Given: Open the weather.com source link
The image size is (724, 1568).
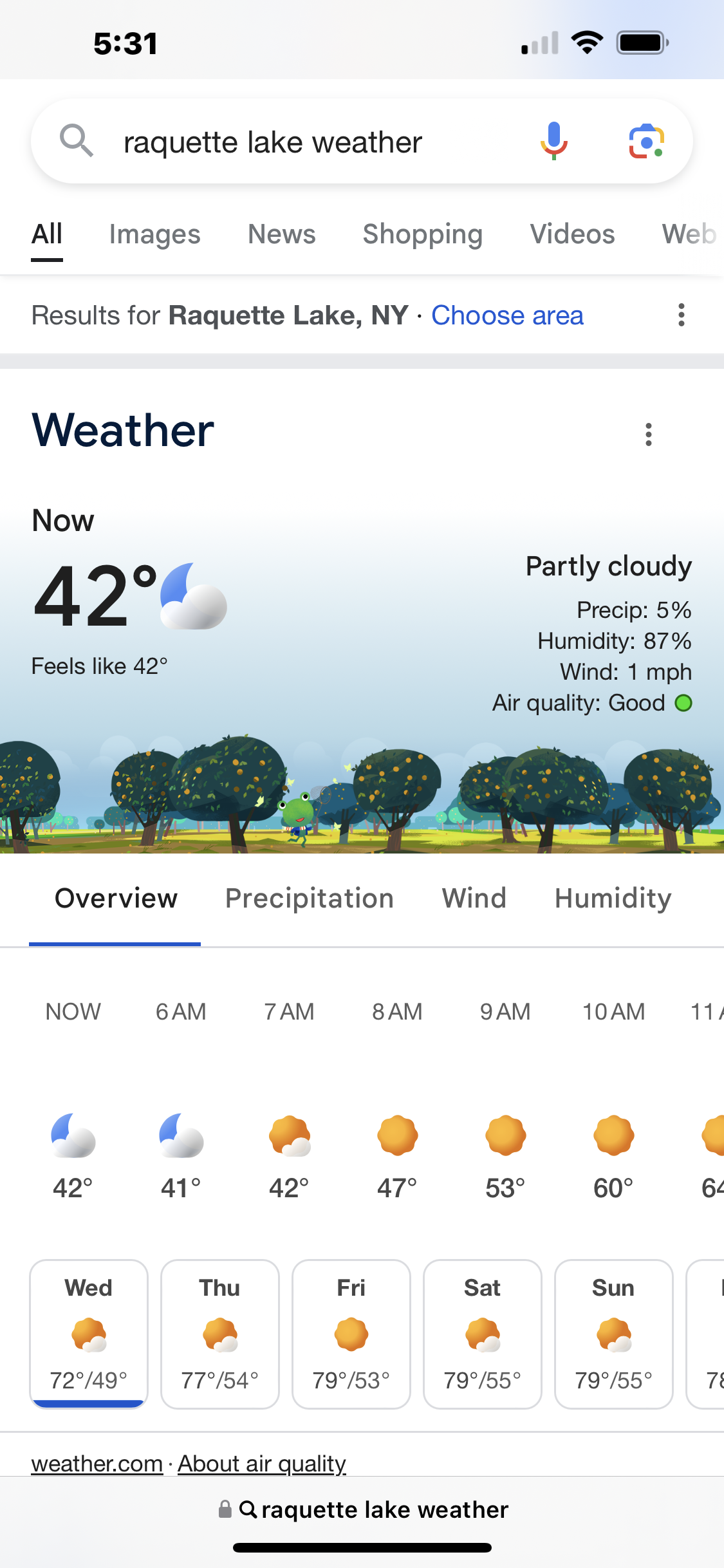Looking at the screenshot, I should click(x=97, y=1463).
